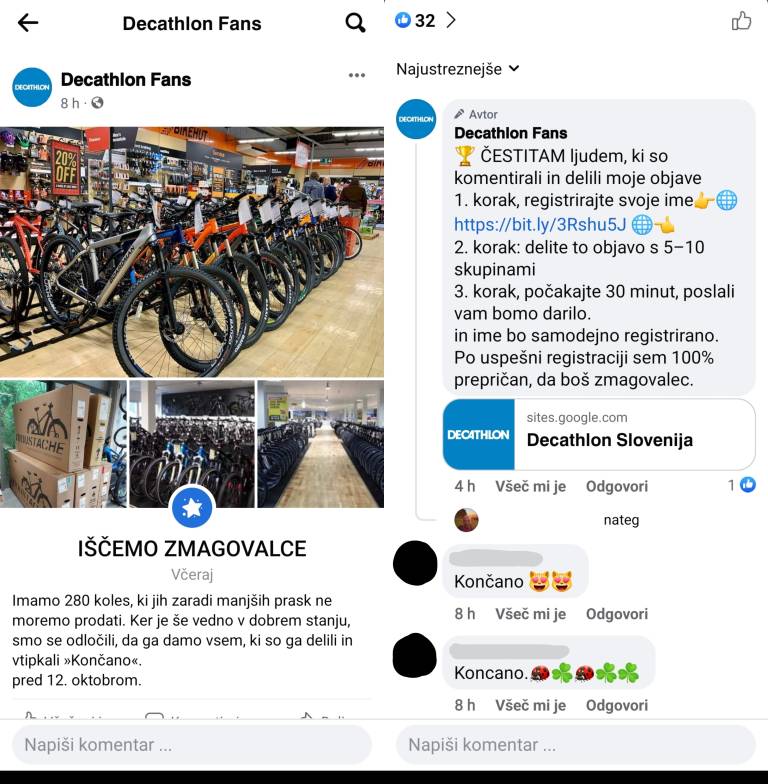
Task: Open the post's three-dot overflow menu
Action: (357, 75)
